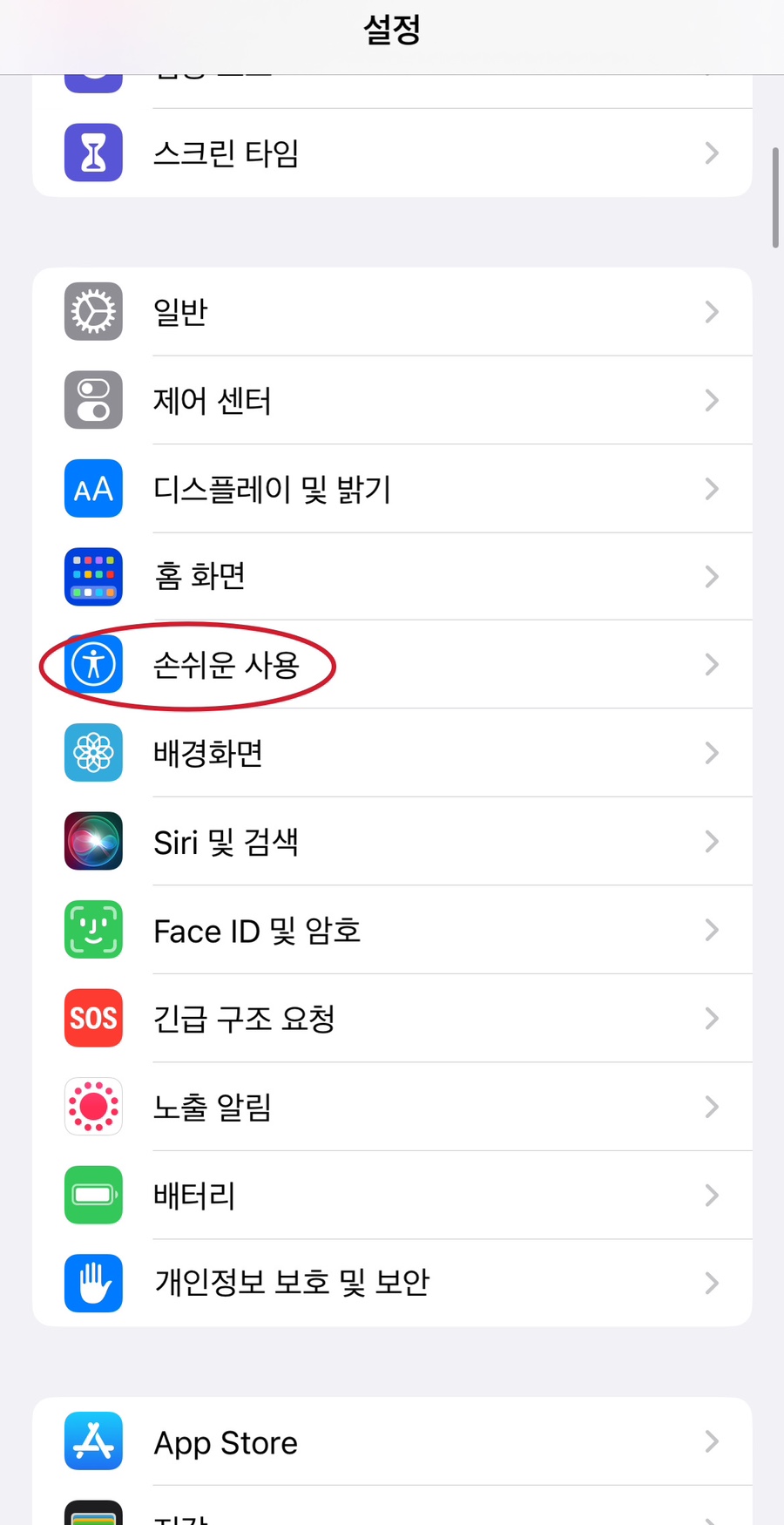Tap the 배경화면 row
The height and width of the screenshot is (1525, 784).
tap(392, 752)
